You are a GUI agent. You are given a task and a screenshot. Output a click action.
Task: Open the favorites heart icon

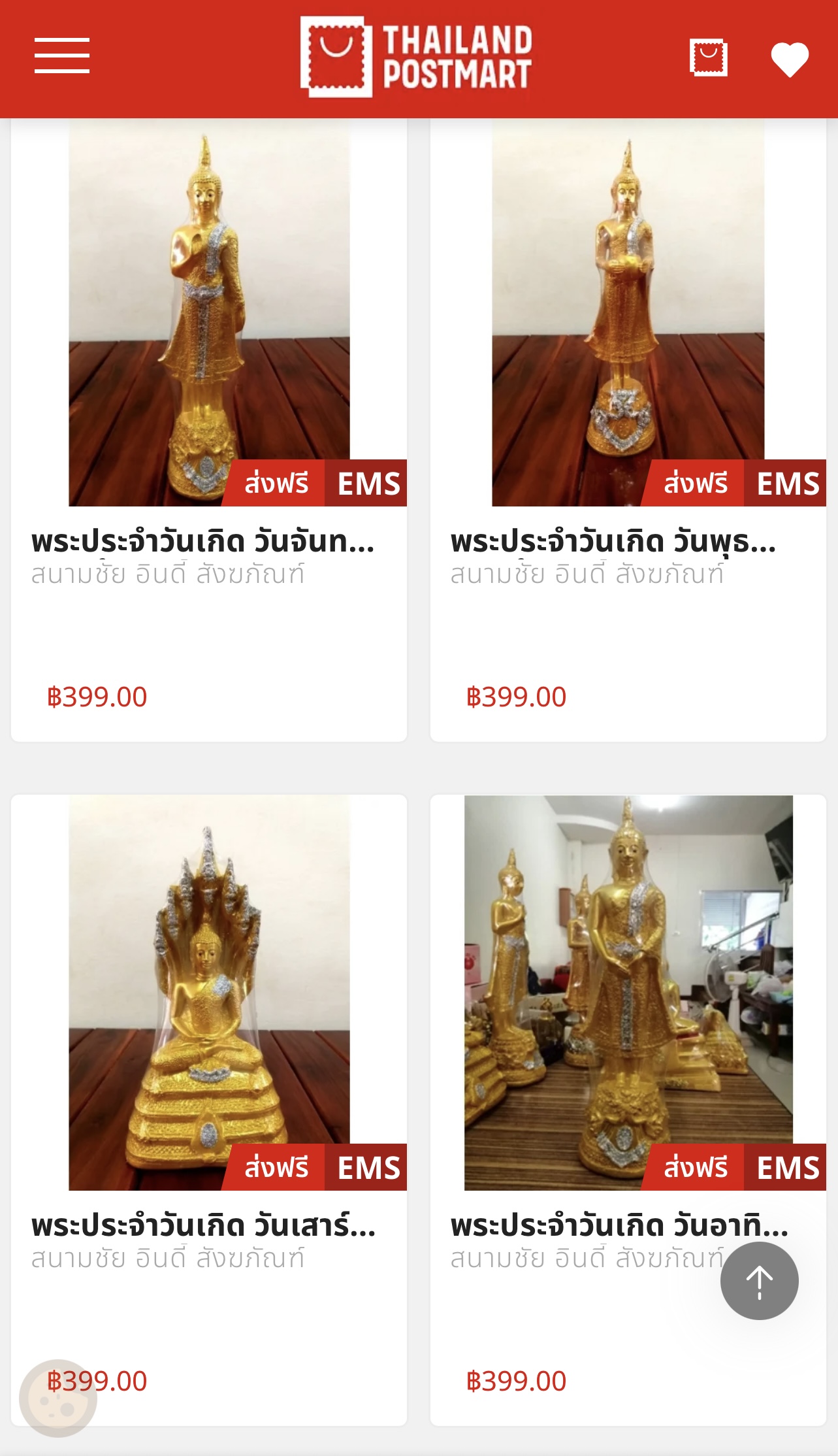[x=790, y=59]
